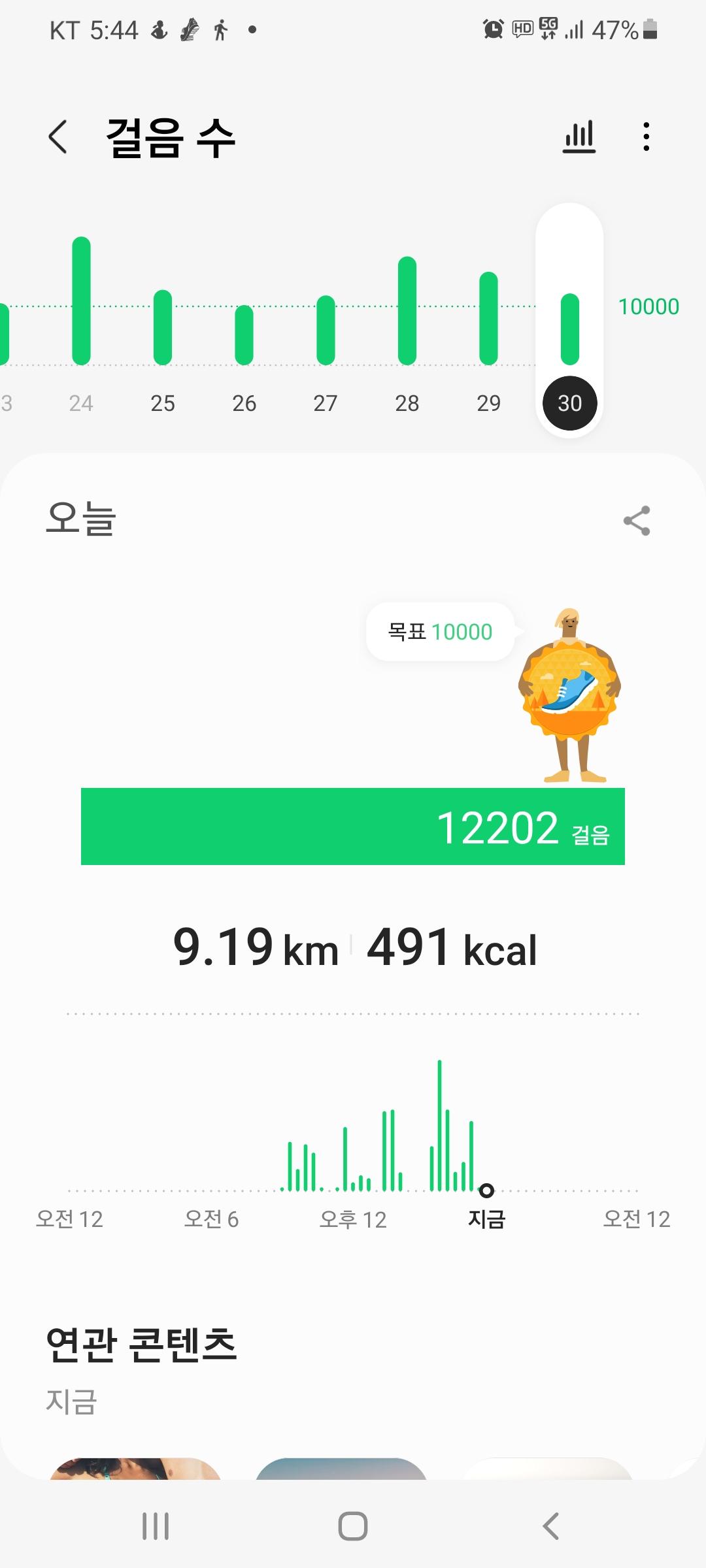Go back from the 걸음 수 screen
Viewport: 706px width, 1568px height.
(58, 137)
